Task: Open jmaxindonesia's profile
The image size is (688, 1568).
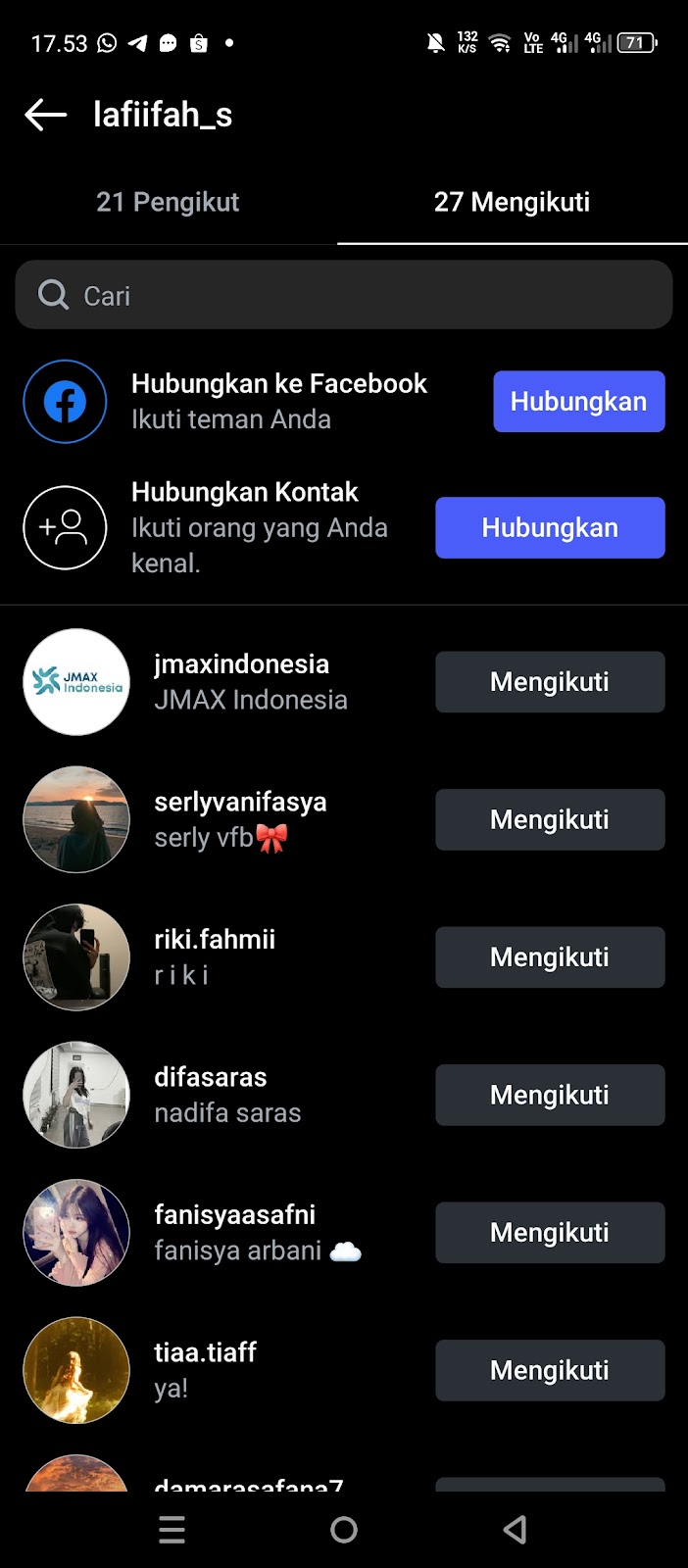Action: pos(241,664)
